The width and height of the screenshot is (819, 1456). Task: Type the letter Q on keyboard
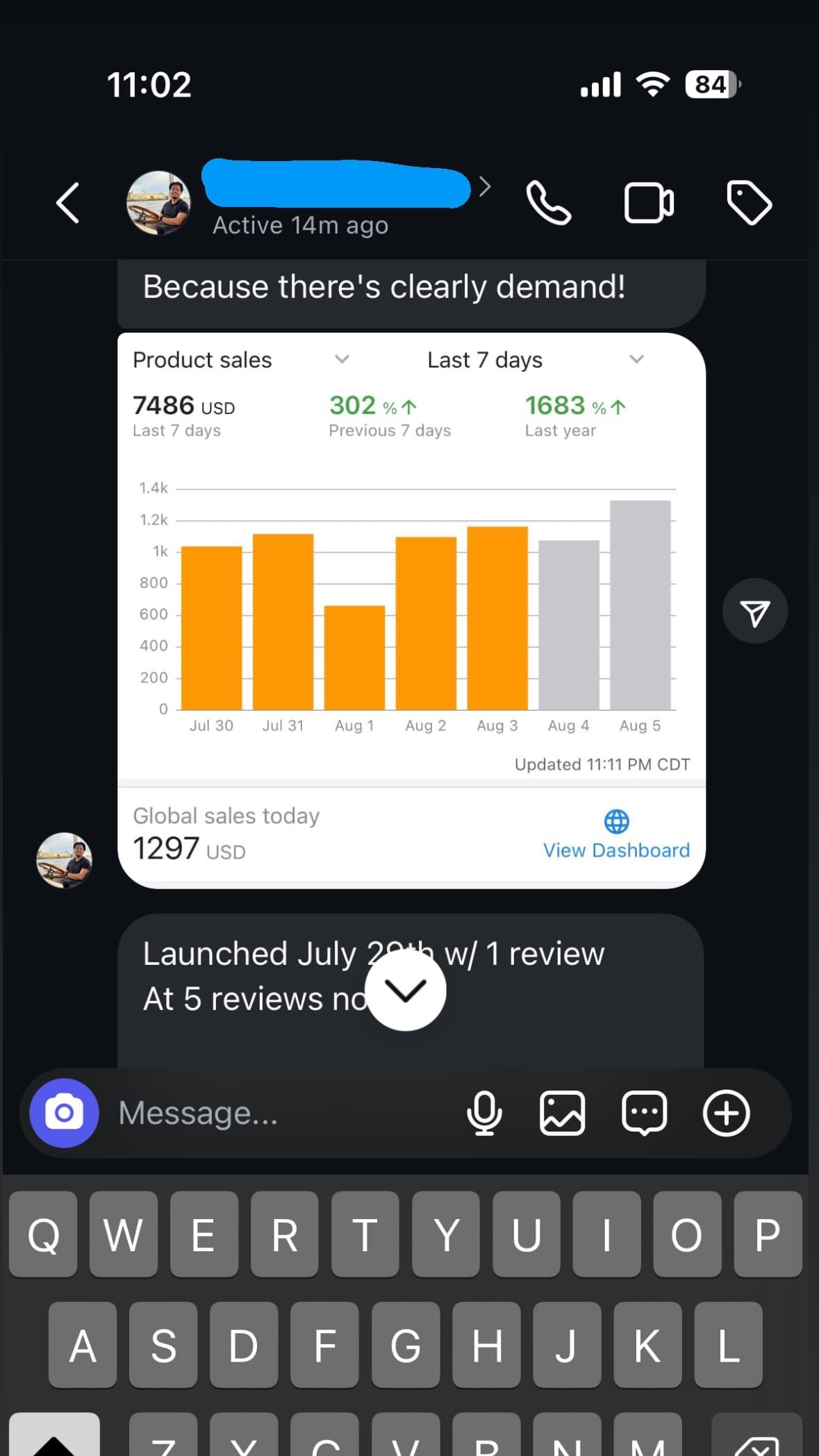(43, 1234)
